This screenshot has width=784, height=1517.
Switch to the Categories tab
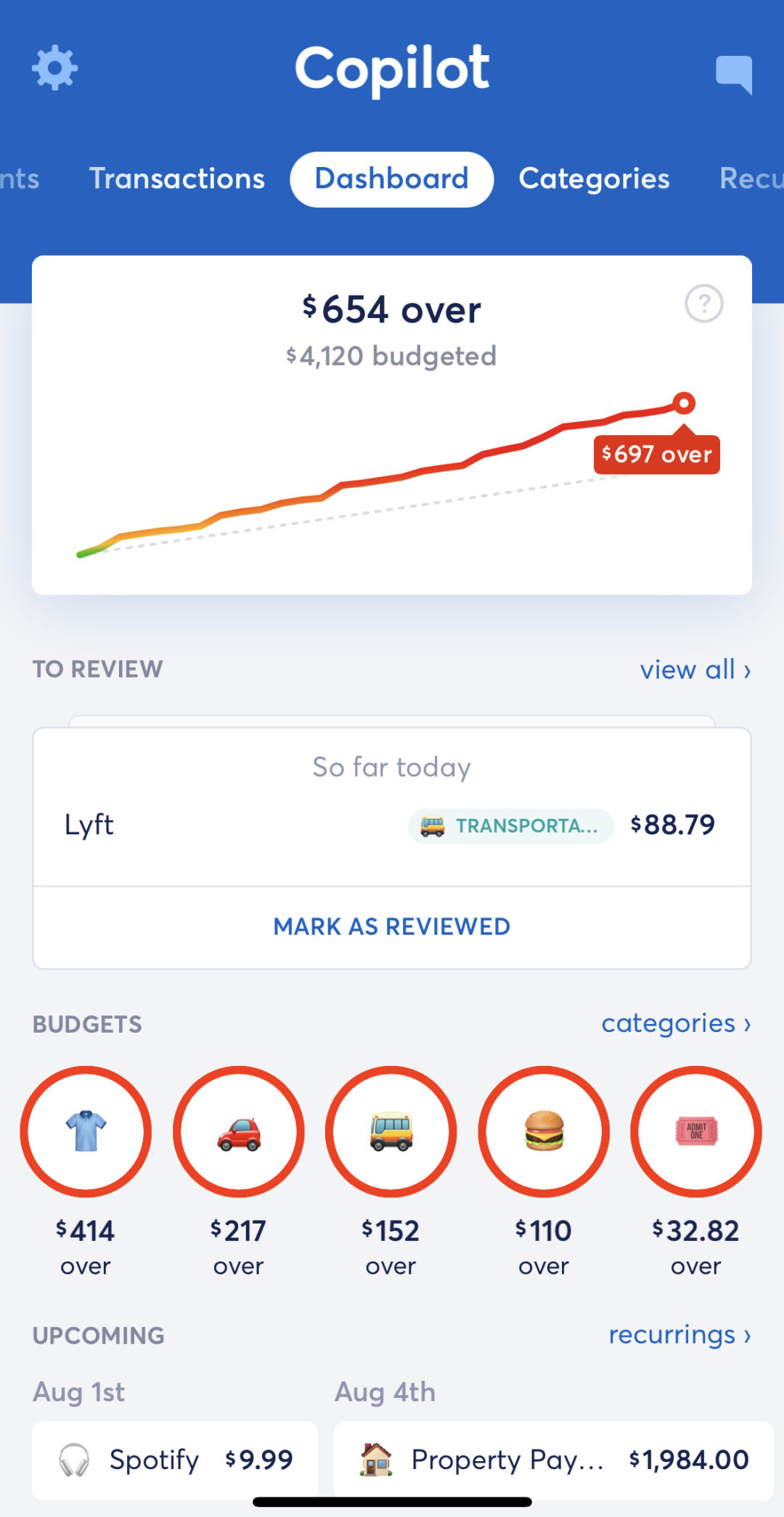(594, 179)
